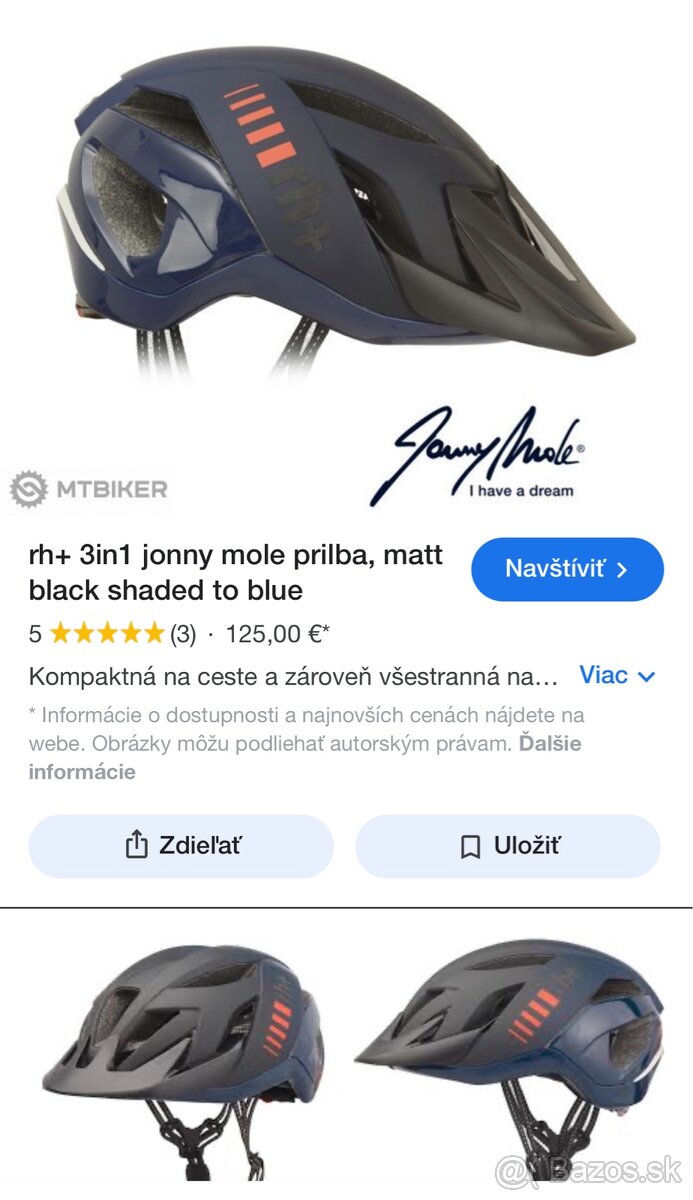Save the helmet with Uložiť
This screenshot has width=693, height=1200.
coord(508,846)
